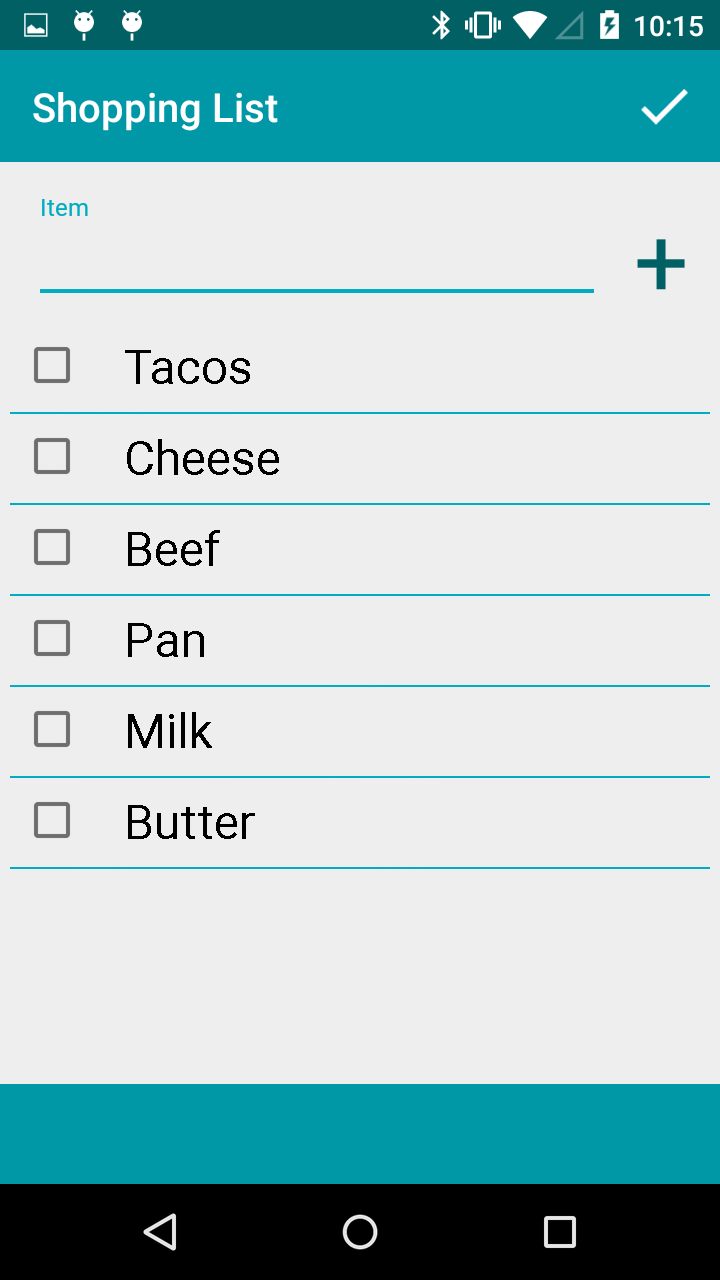Check the Pan checkbox
Viewport: 720px width, 1280px height.
(x=51, y=639)
